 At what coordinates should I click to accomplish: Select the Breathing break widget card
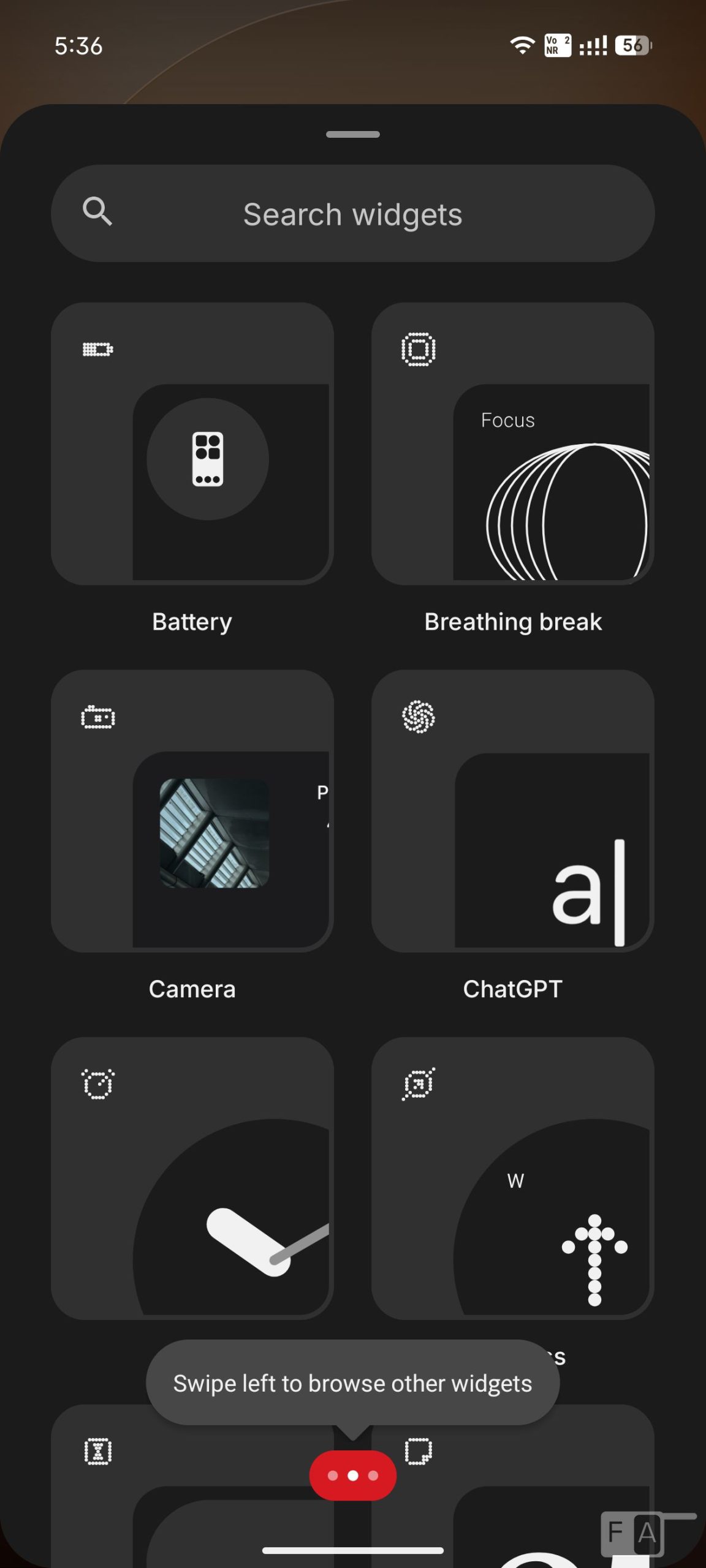click(x=512, y=443)
